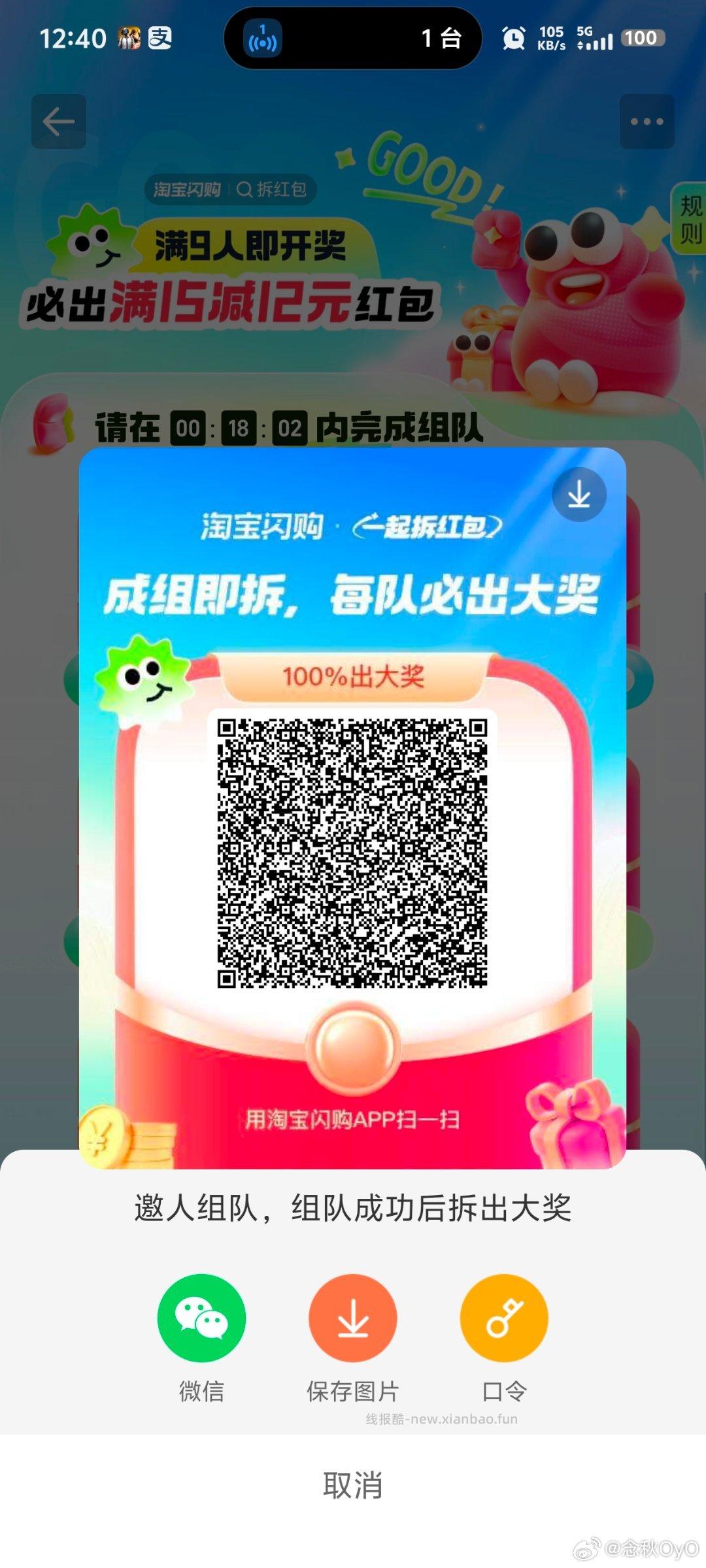
Task: Share the invite via 微信
Action: click(201, 1318)
